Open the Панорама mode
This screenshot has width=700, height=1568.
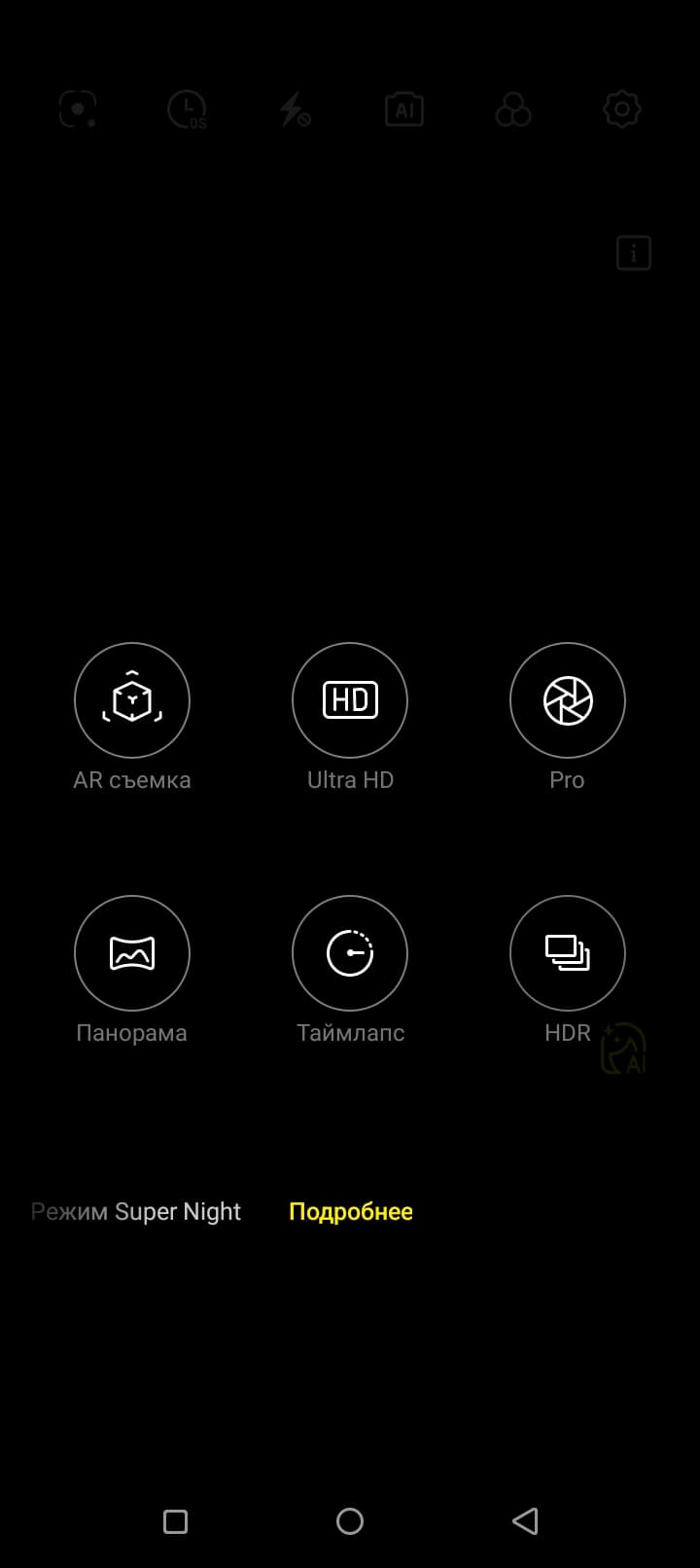pos(132,953)
